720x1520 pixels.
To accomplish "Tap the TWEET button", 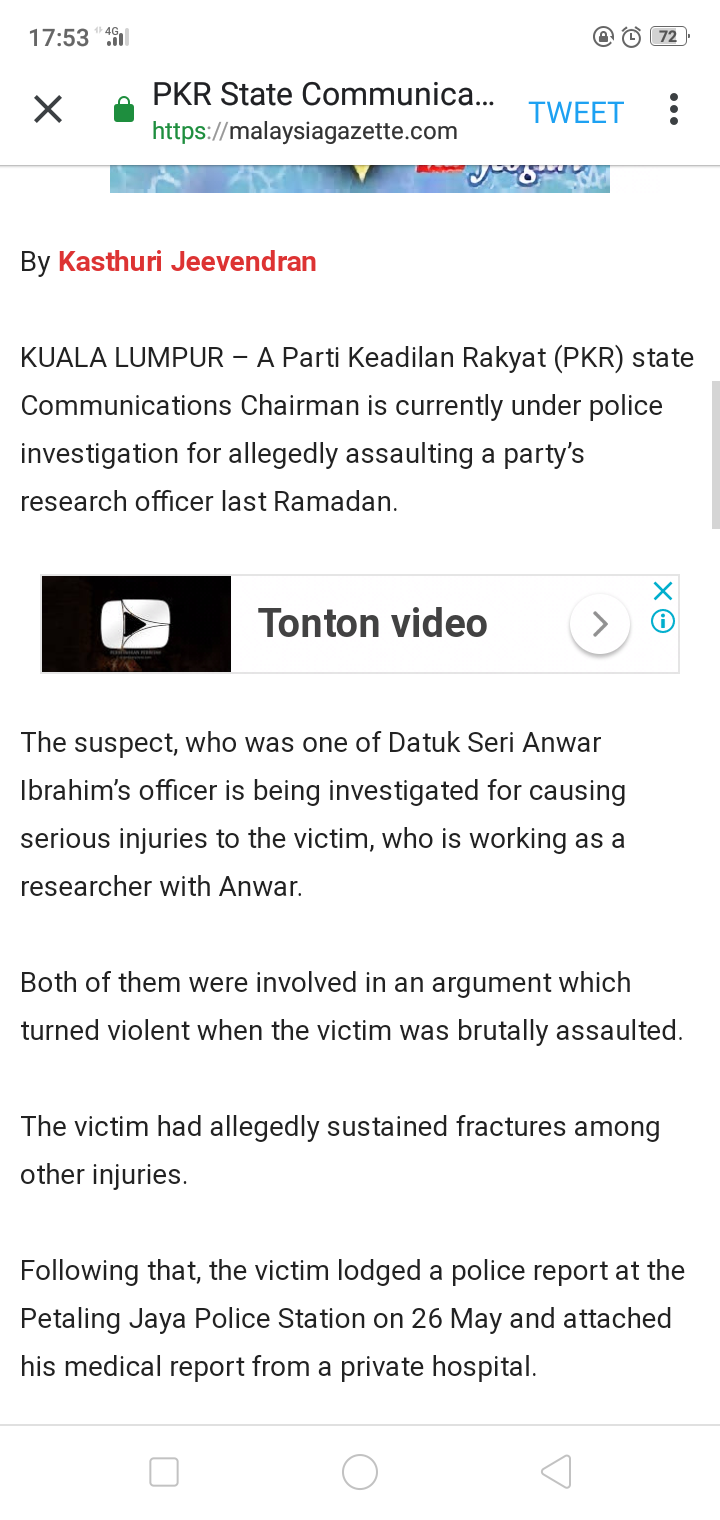I will point(575,113).
